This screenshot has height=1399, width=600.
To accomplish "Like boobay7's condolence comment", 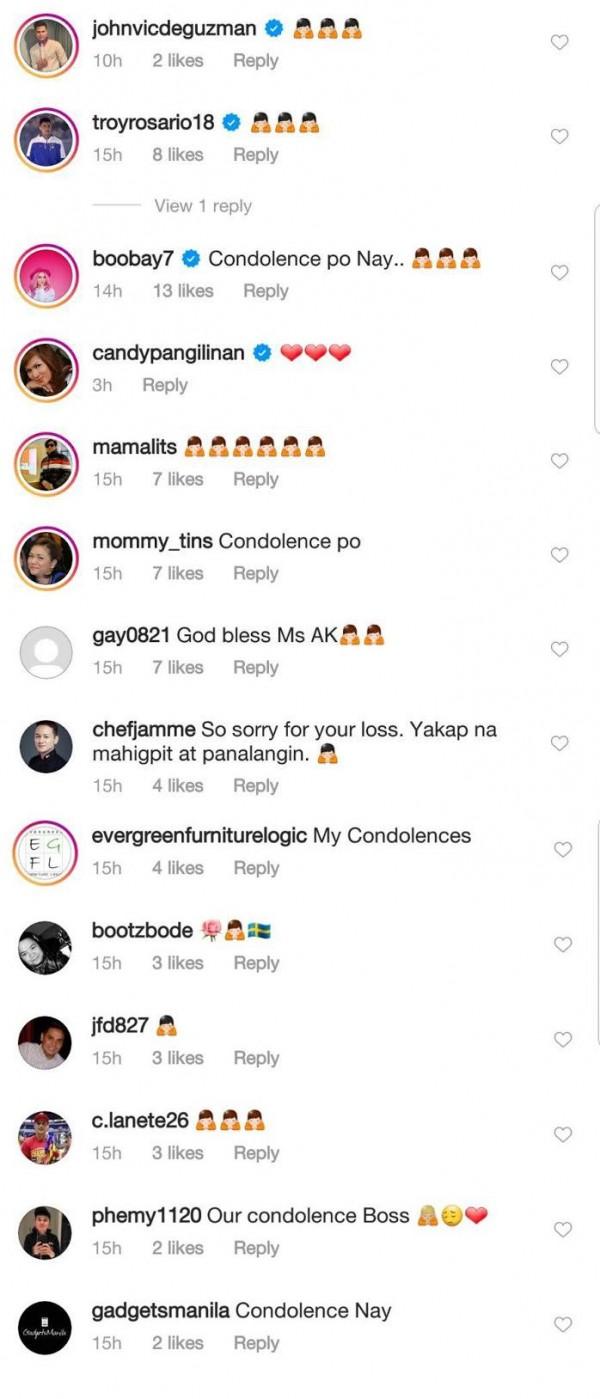I will (x=560, y=272).
